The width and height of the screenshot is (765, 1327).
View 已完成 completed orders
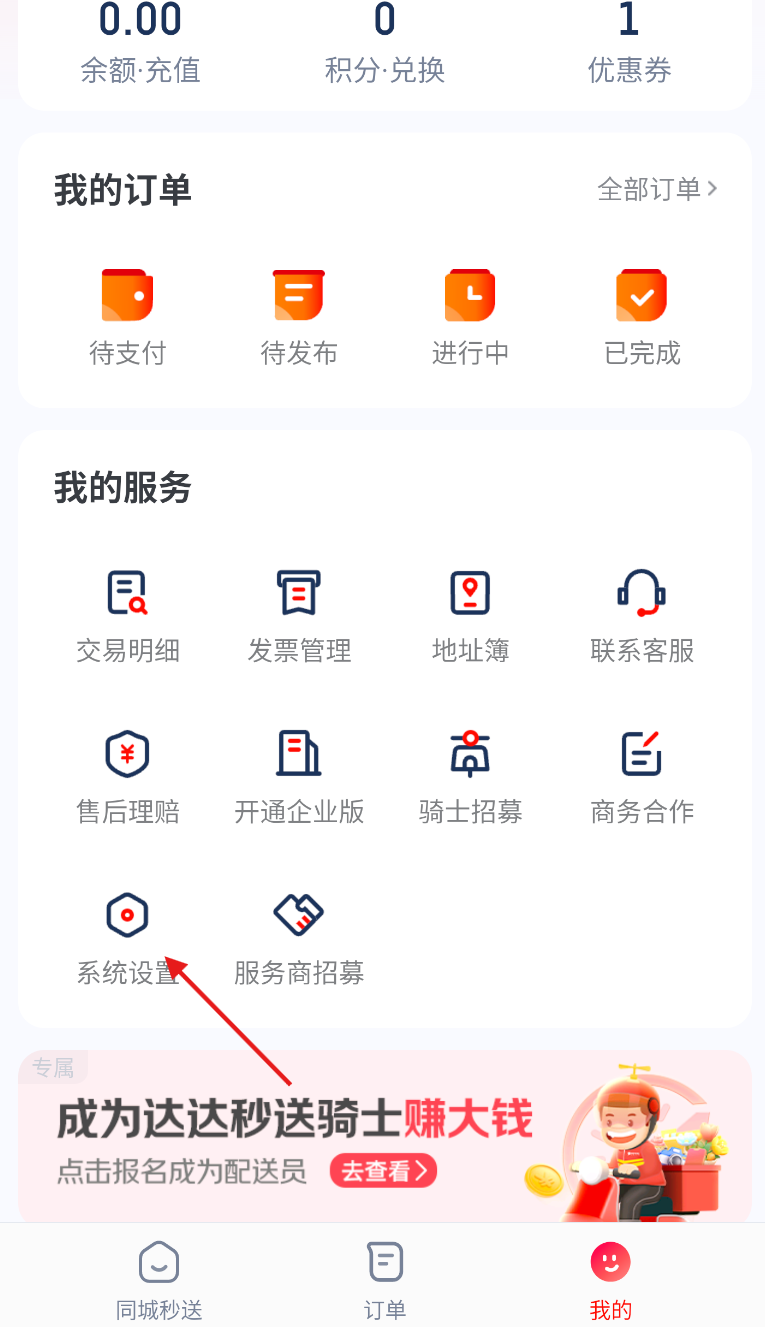pos(642,318)
